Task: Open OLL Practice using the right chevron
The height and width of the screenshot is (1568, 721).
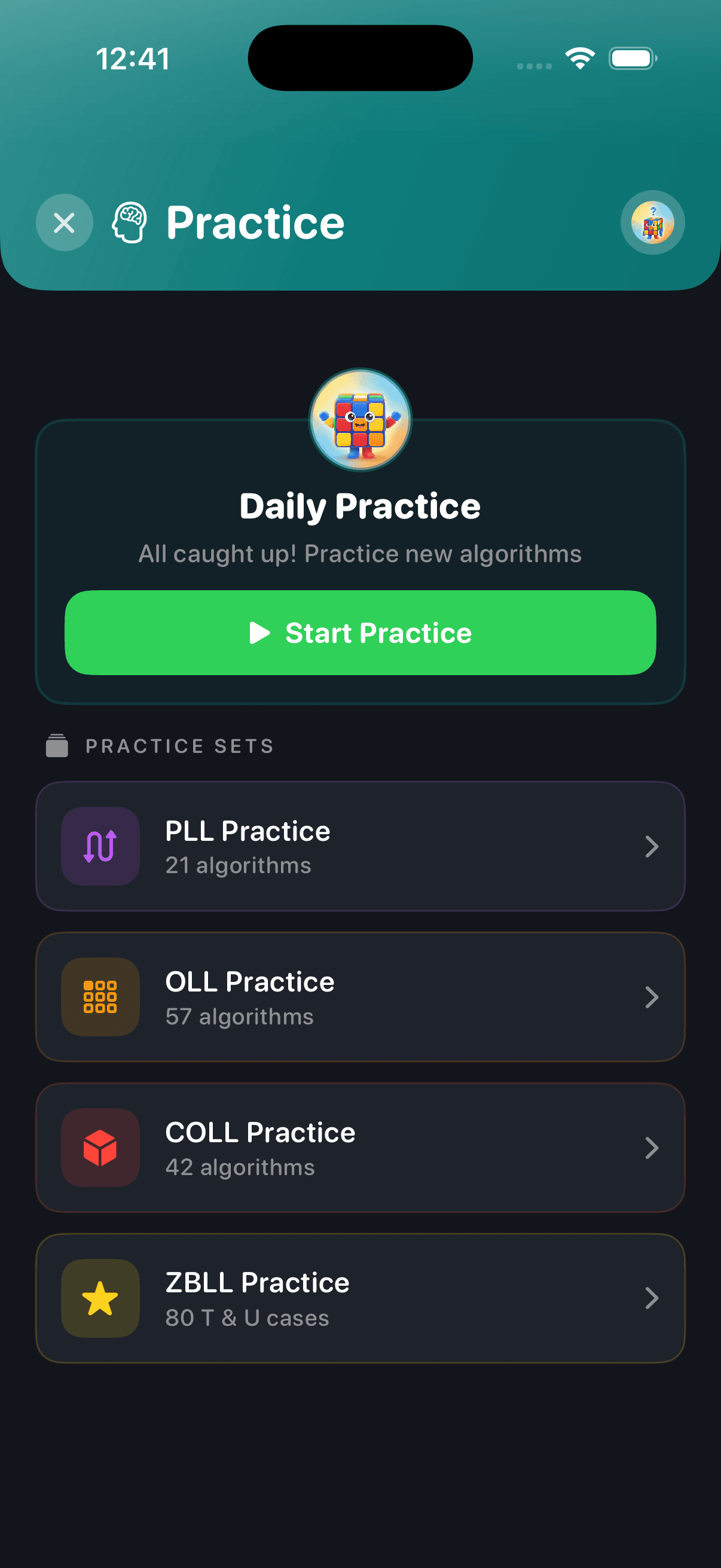Action: [652, 996]
